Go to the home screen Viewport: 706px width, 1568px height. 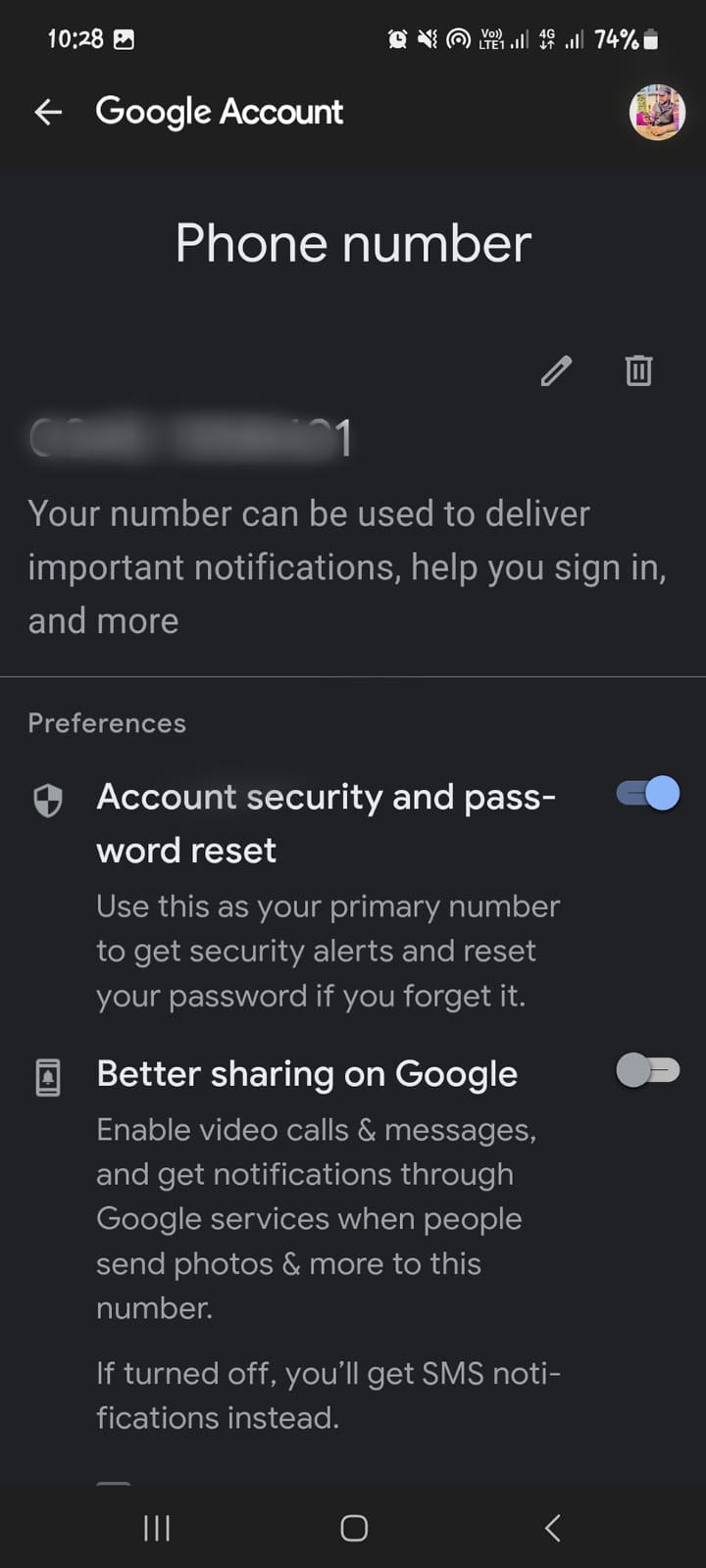(x=354, y=1527)
